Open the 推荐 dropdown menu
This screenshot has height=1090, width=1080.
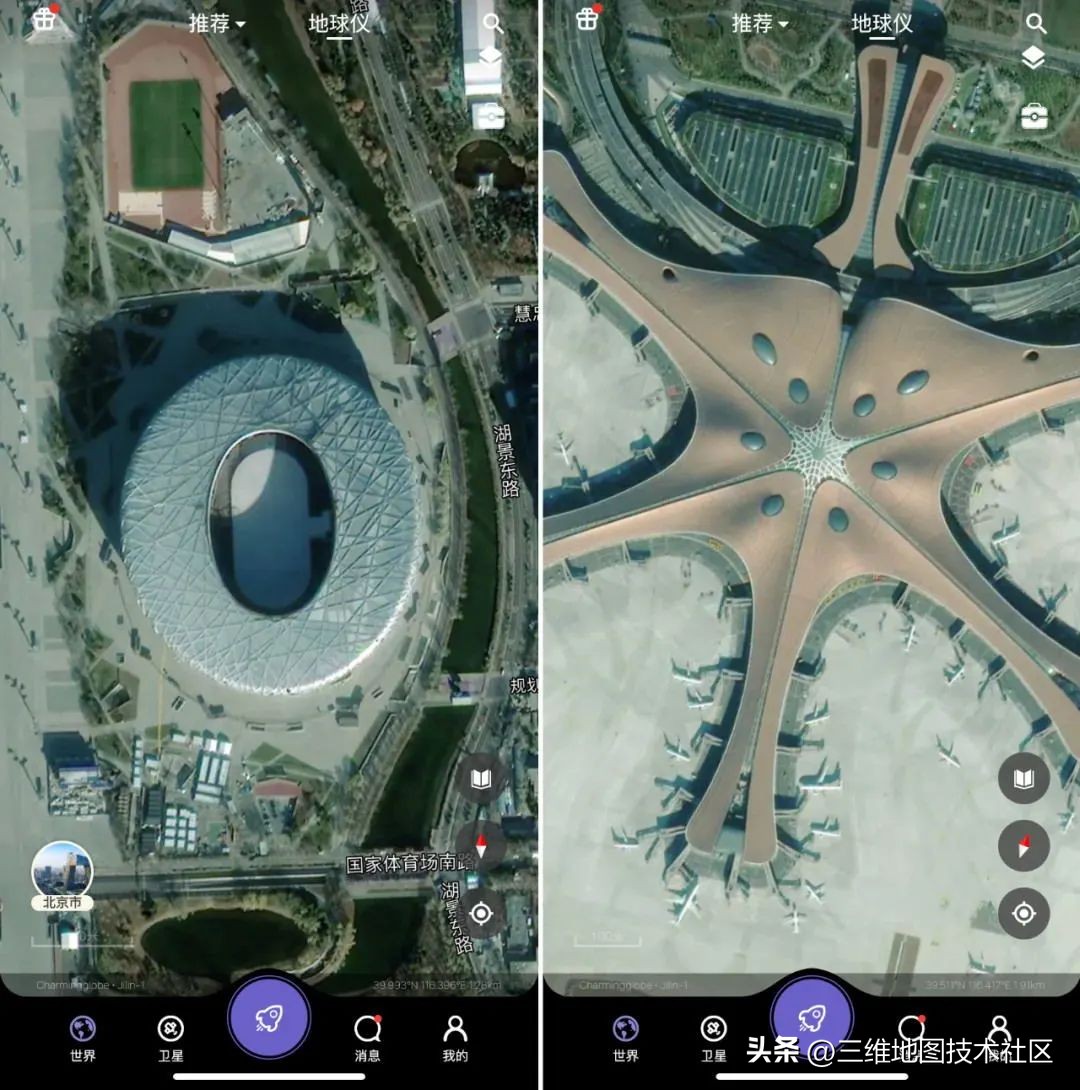click(217, 23)
